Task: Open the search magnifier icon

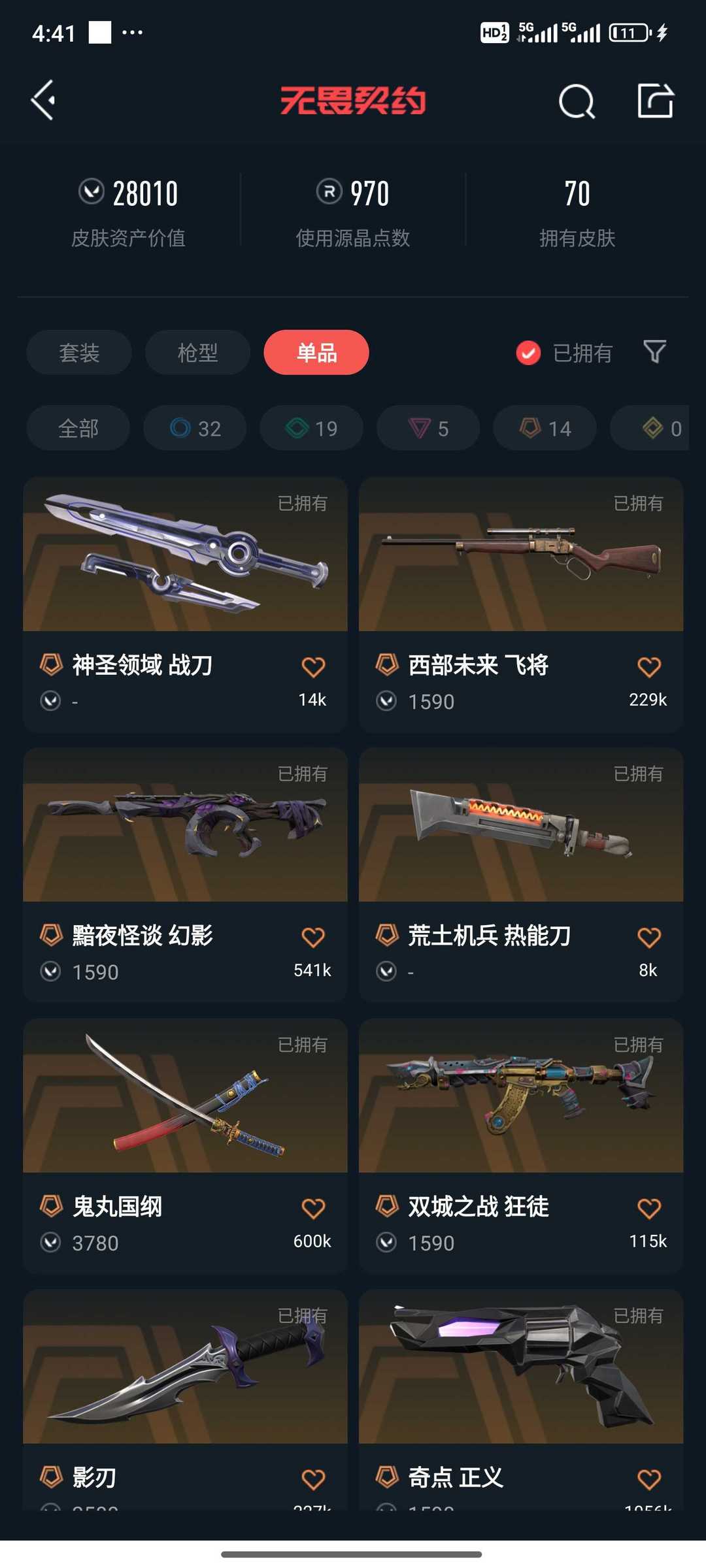Action: point(577,101)
